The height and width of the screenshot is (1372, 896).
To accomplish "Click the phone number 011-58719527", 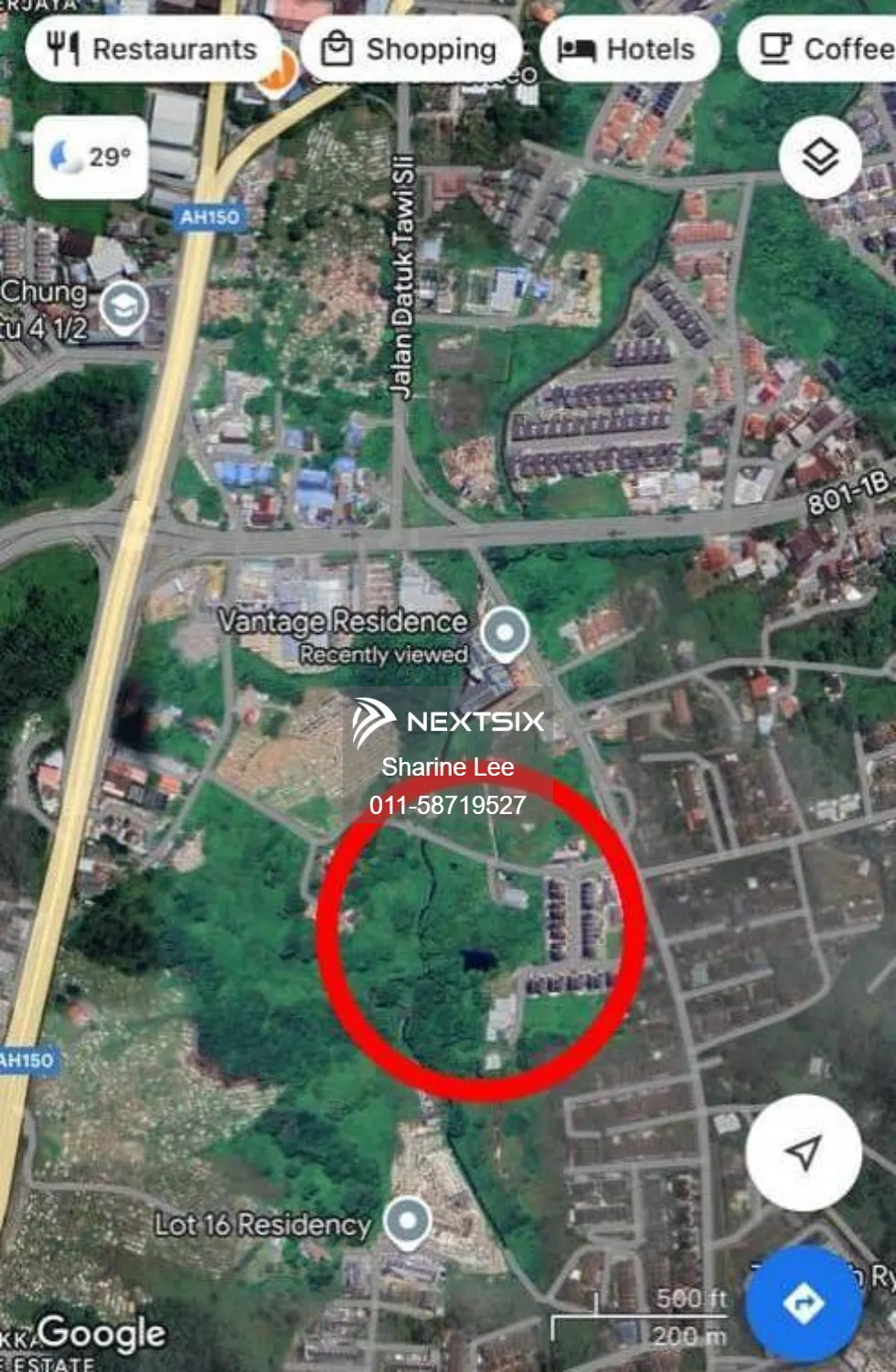I will click(447, 806).
